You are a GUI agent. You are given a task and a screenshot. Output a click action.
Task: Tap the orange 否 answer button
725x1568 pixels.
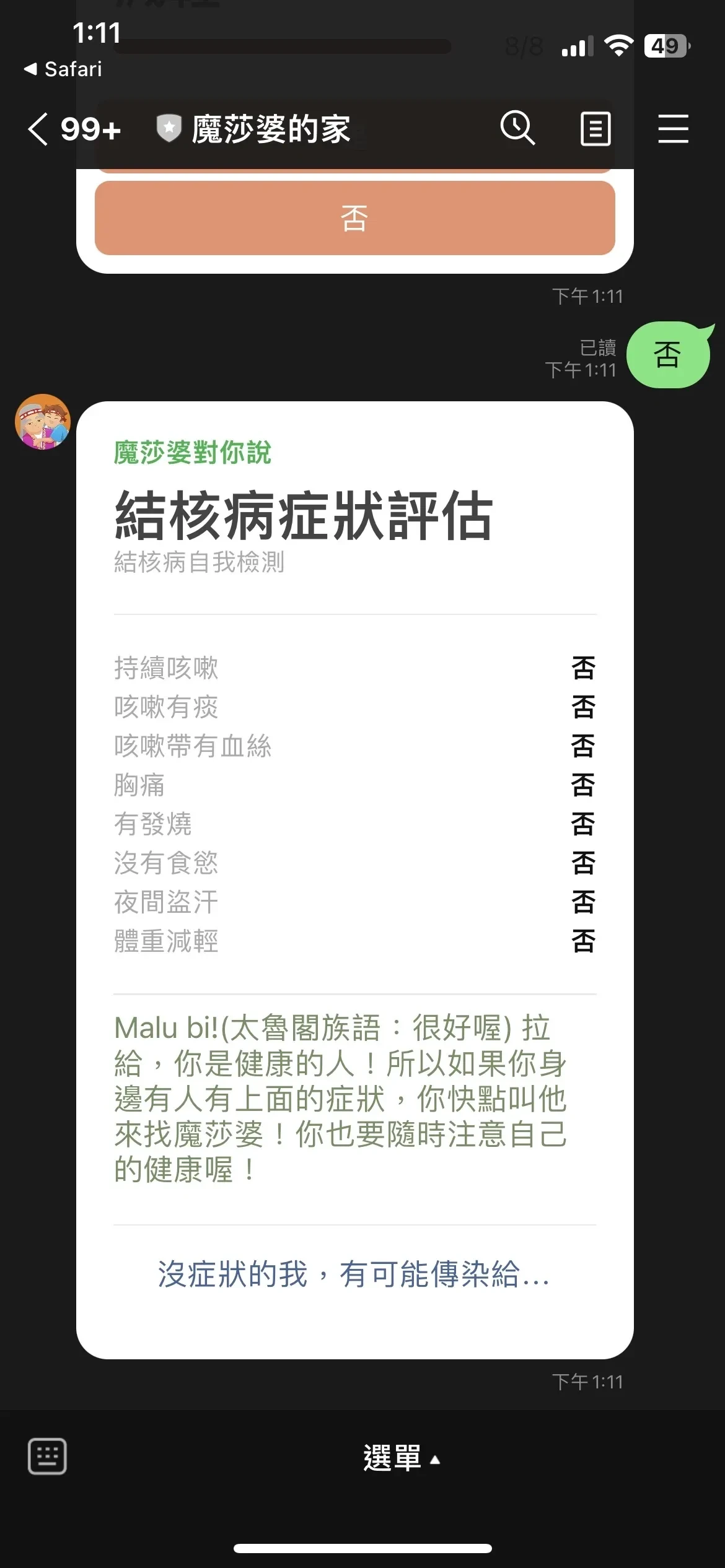coord(354,218)
